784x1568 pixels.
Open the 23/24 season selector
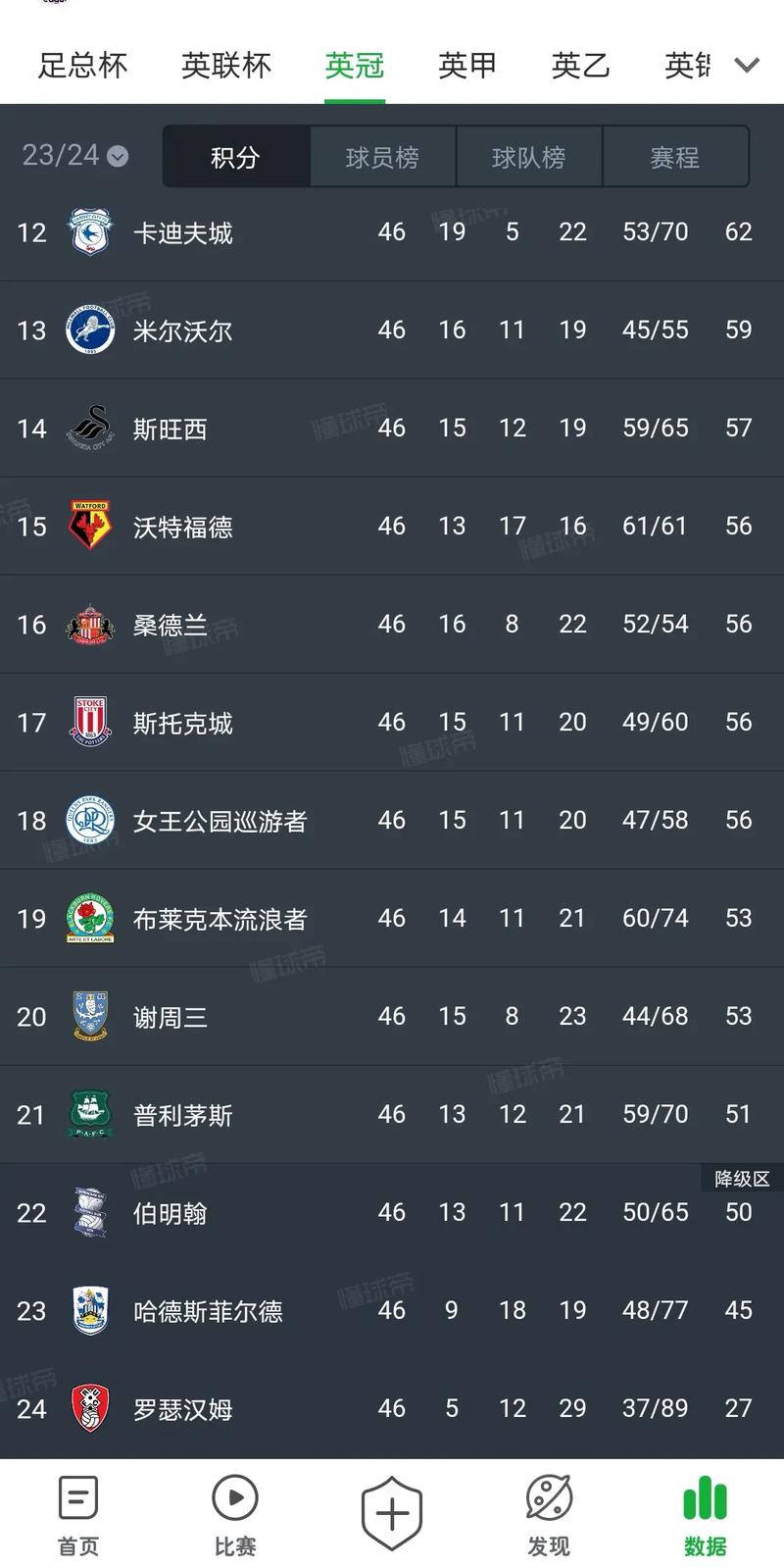[x=74, y=156]
